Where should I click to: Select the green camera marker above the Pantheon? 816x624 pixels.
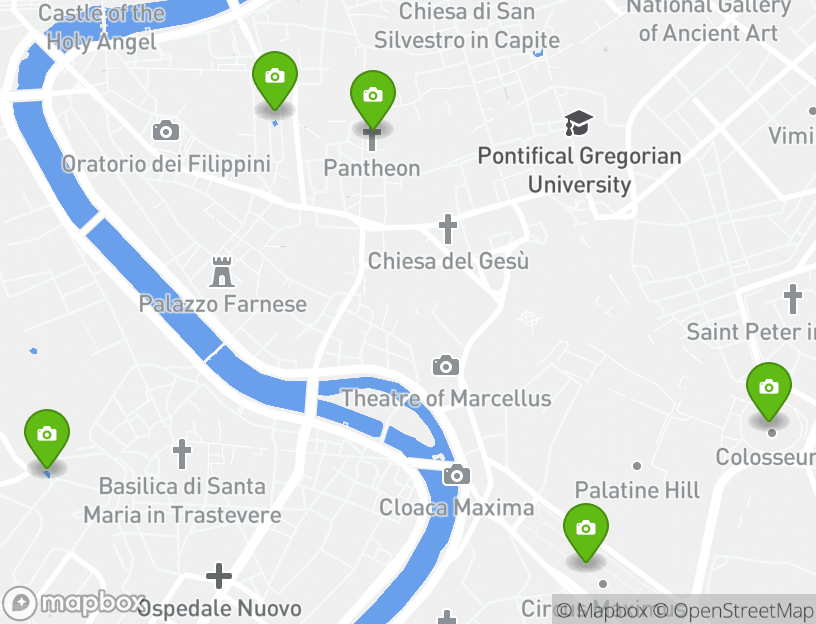click(x=373, y=96)
